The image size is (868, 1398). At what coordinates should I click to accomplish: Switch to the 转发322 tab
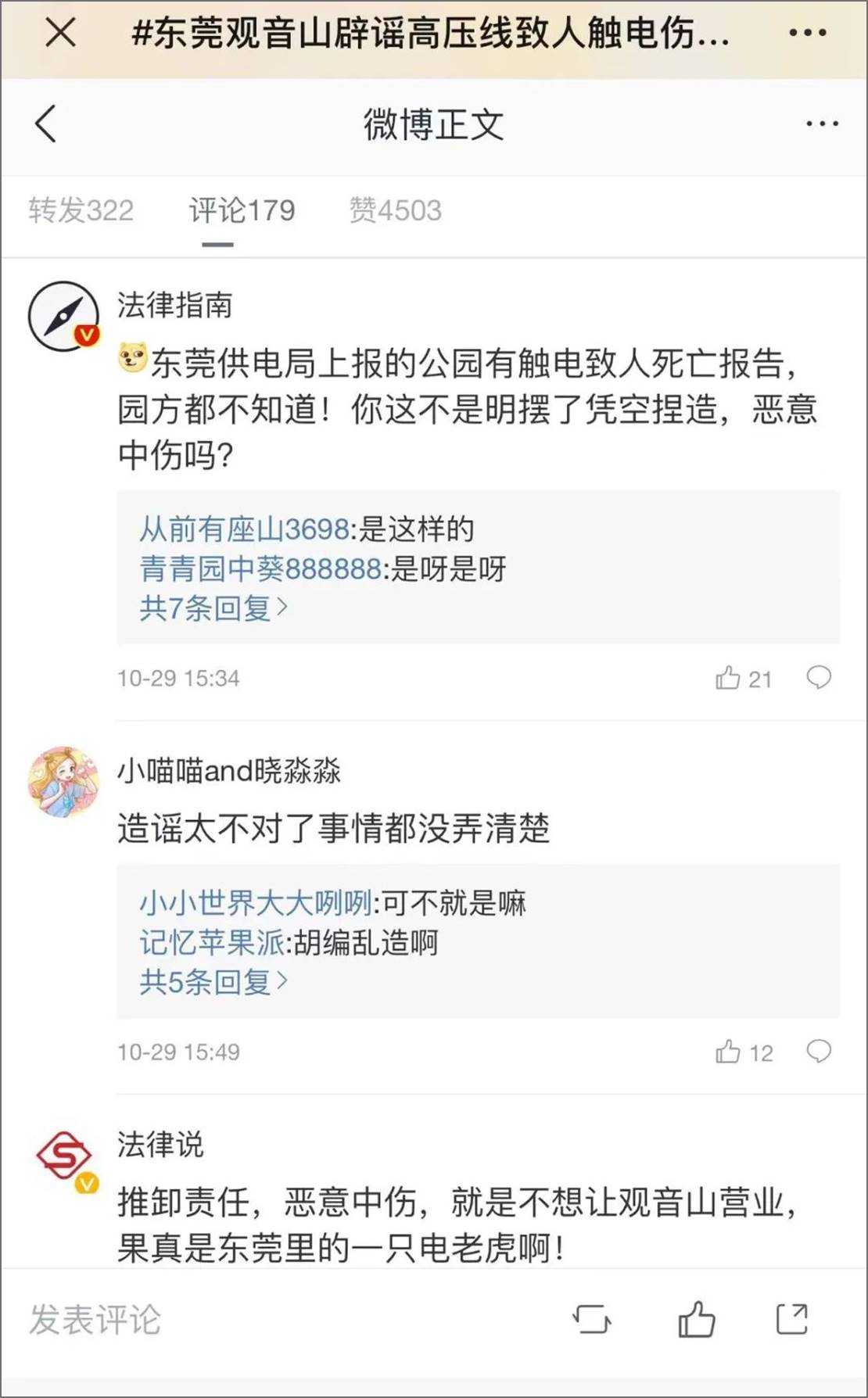click(x=81, y=210)
